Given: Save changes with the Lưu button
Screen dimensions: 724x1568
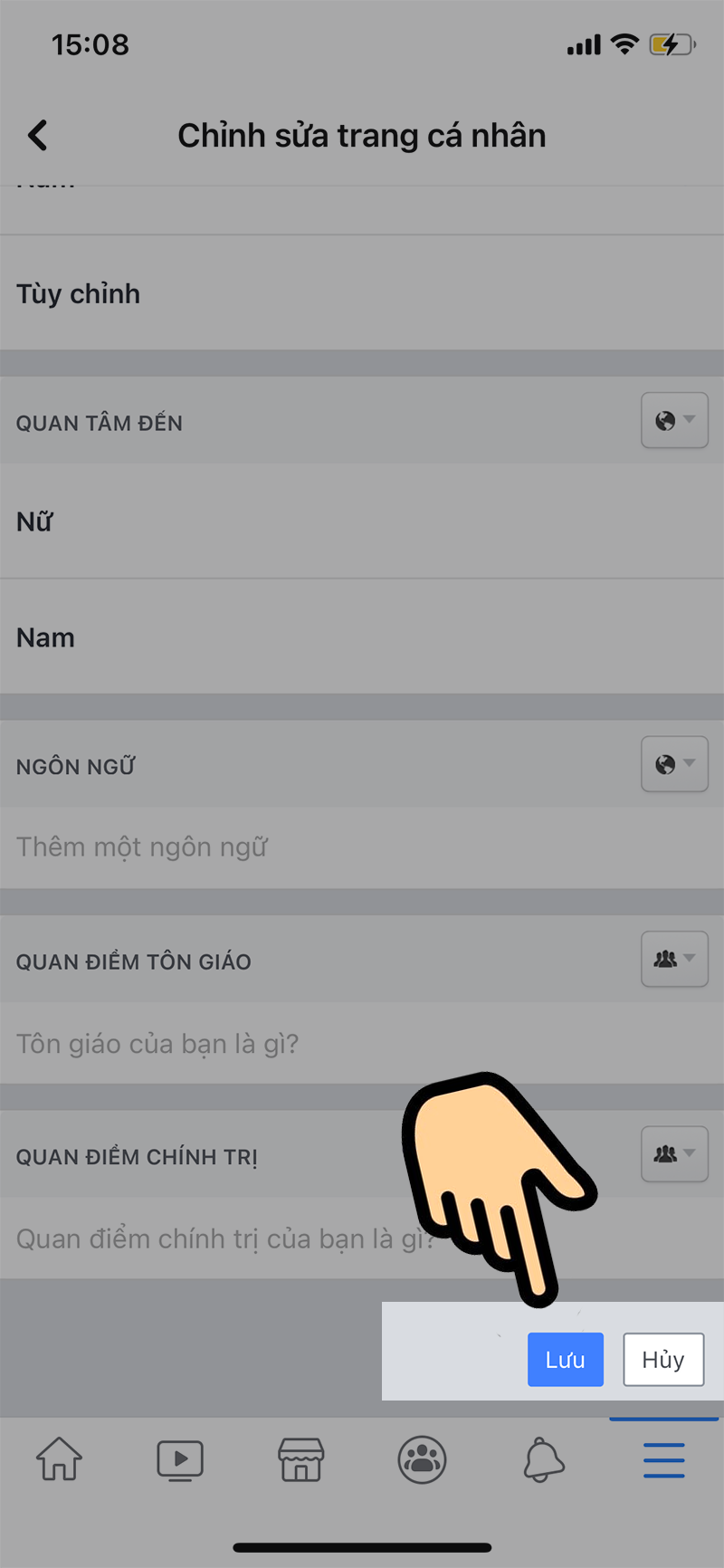Looking at the screenshot, I should coord(565,1360).
